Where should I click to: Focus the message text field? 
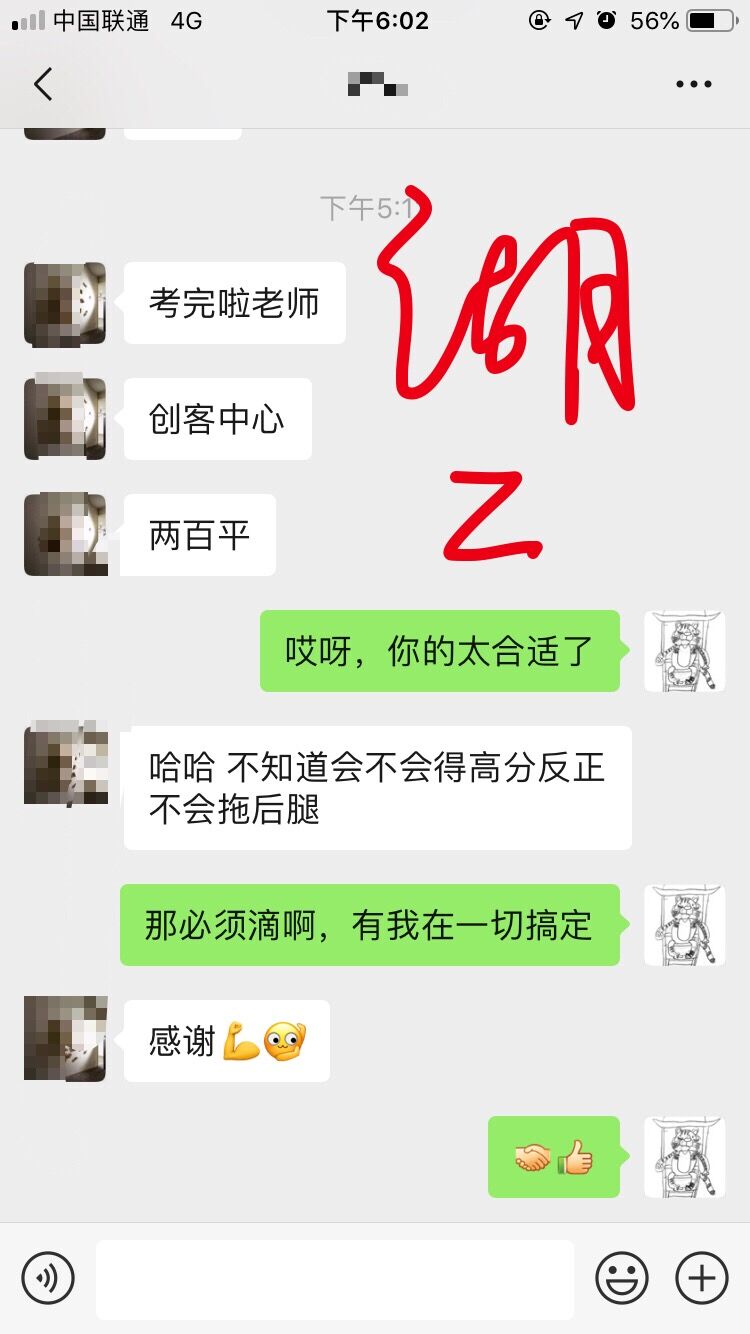(x=335, y=1279)
